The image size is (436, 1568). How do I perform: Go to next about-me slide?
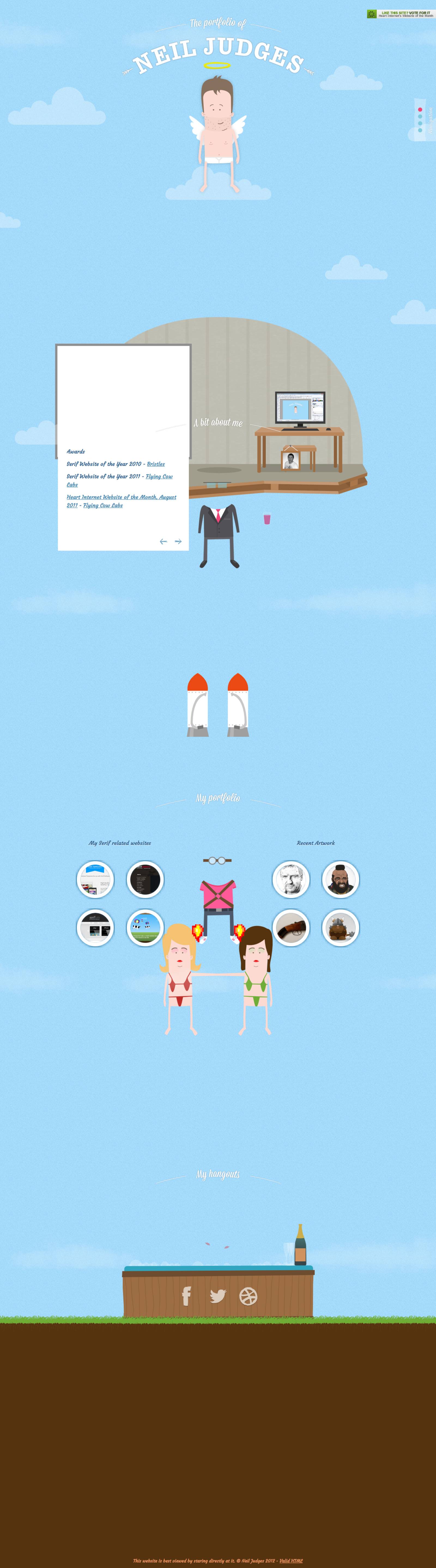pyautogui.click(x=178, y=541)
